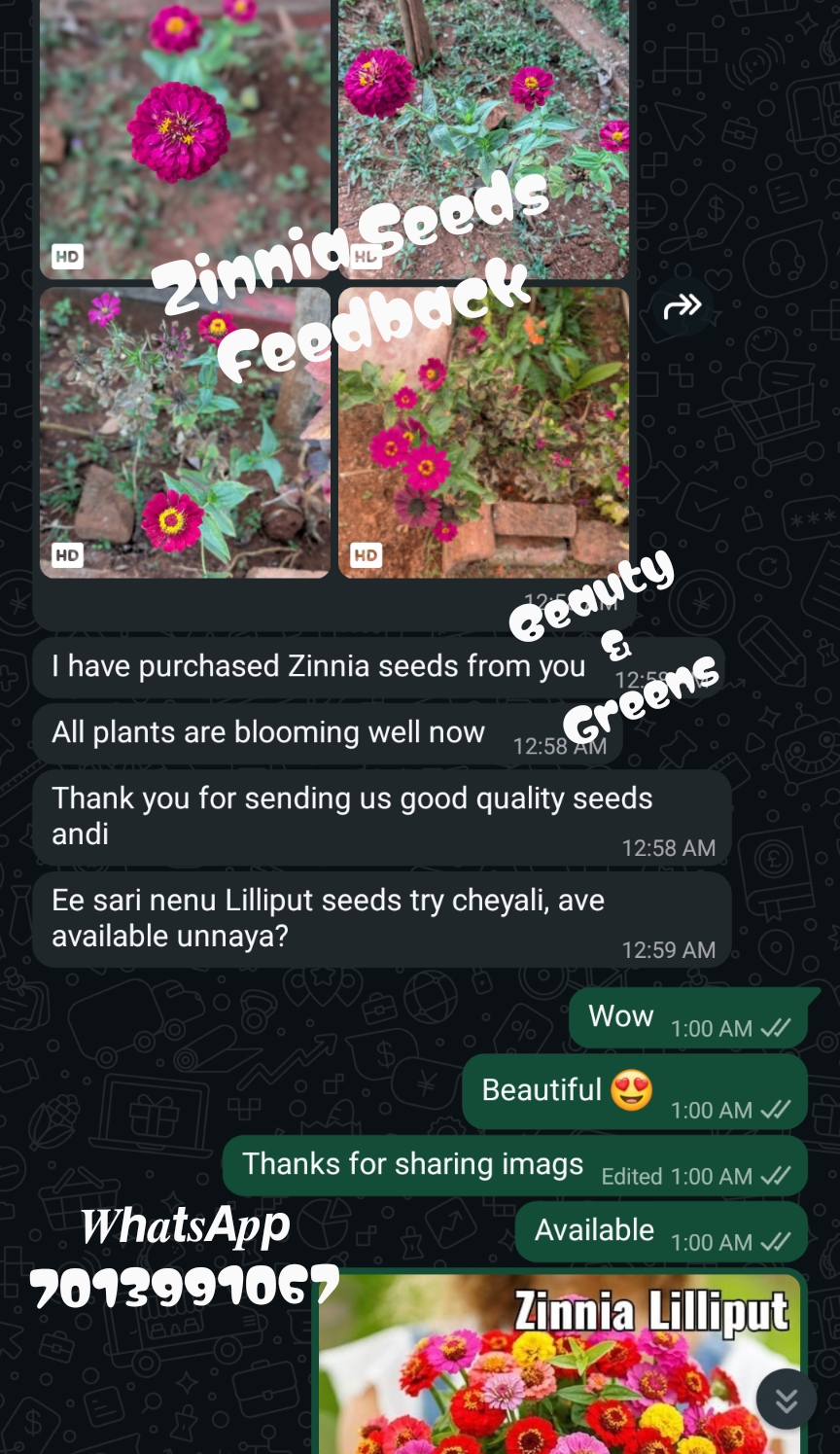Image resolution: width=840 pixels, height=1454 pixels.
Task: Open the bottom-right photo of pink zinnias
Action: pos(483,433)
